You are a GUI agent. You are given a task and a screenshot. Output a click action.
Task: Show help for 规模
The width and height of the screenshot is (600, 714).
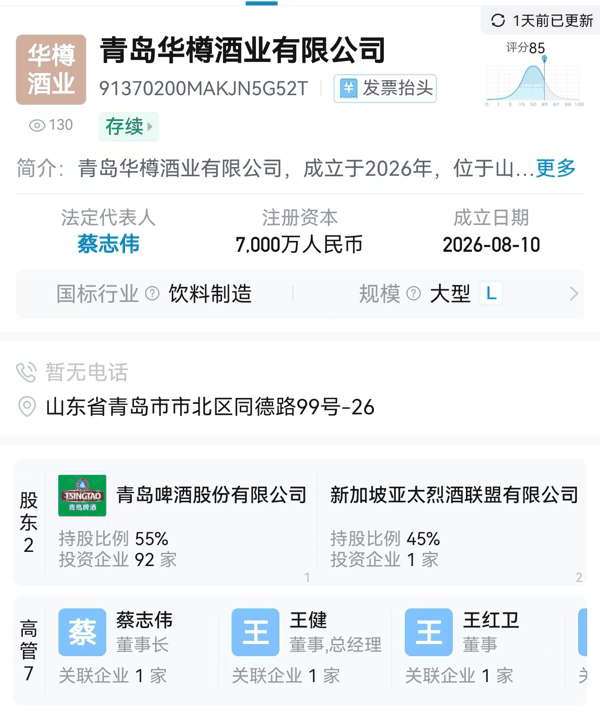[x=413, y=294]
